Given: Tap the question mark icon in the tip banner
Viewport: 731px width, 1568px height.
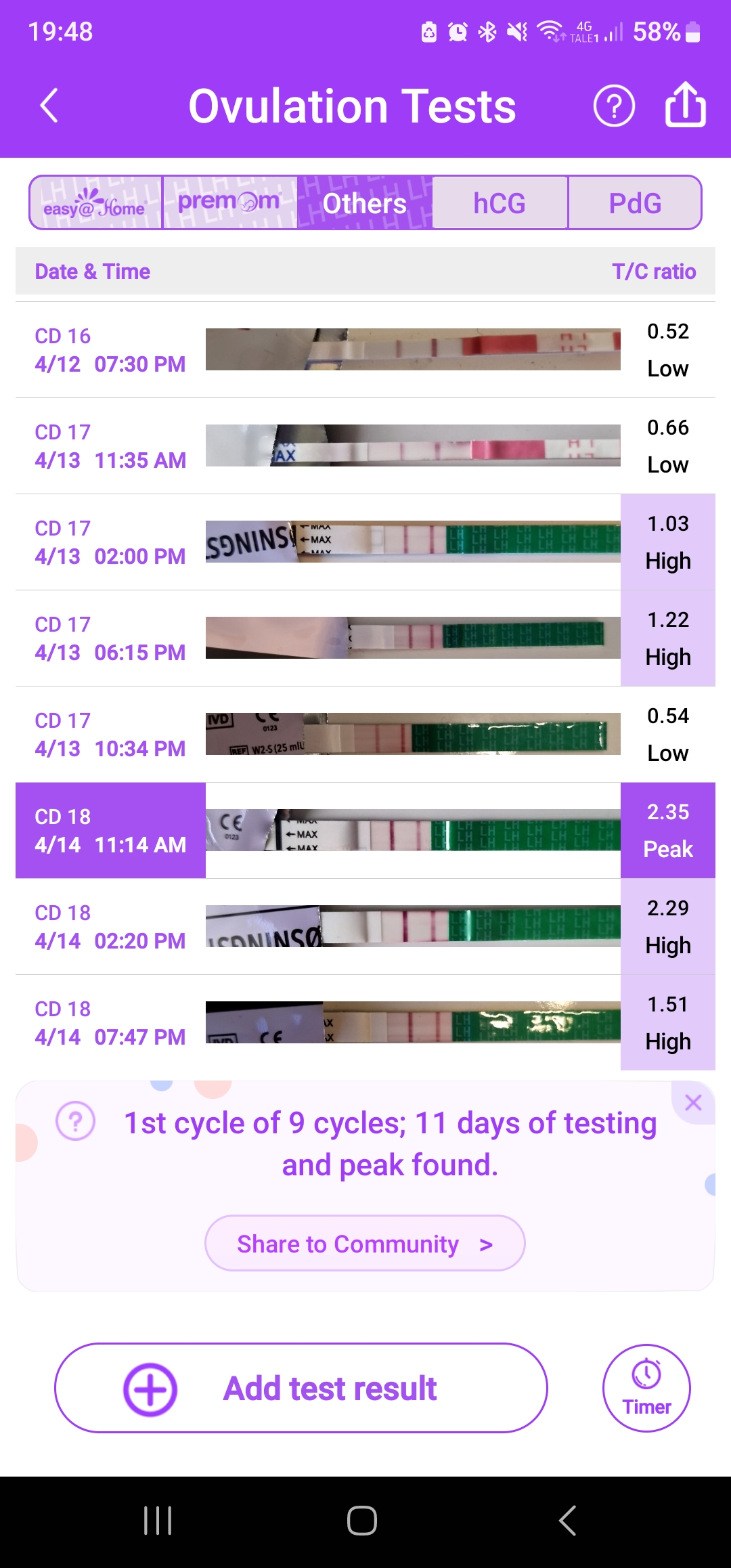Looking at the screenshot, I should 76,1121.
